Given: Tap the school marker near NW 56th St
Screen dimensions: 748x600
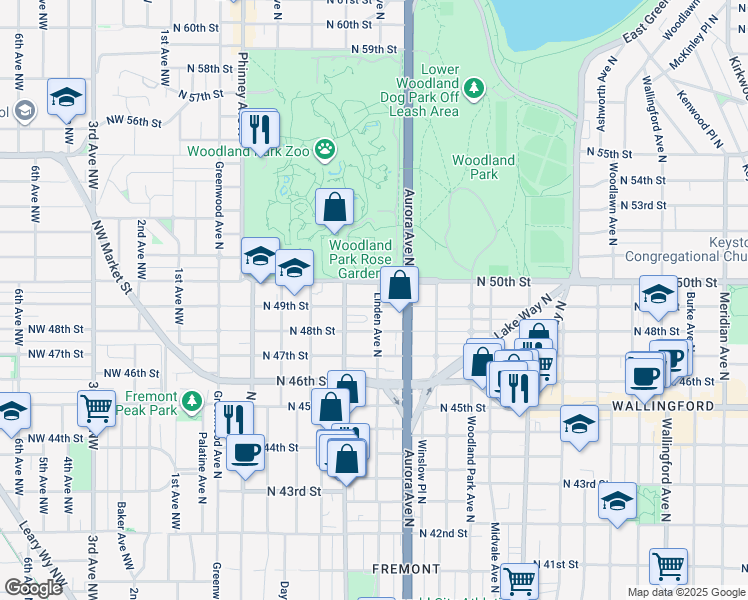Looking at the screenshot, I should click(x=67, y=98).
